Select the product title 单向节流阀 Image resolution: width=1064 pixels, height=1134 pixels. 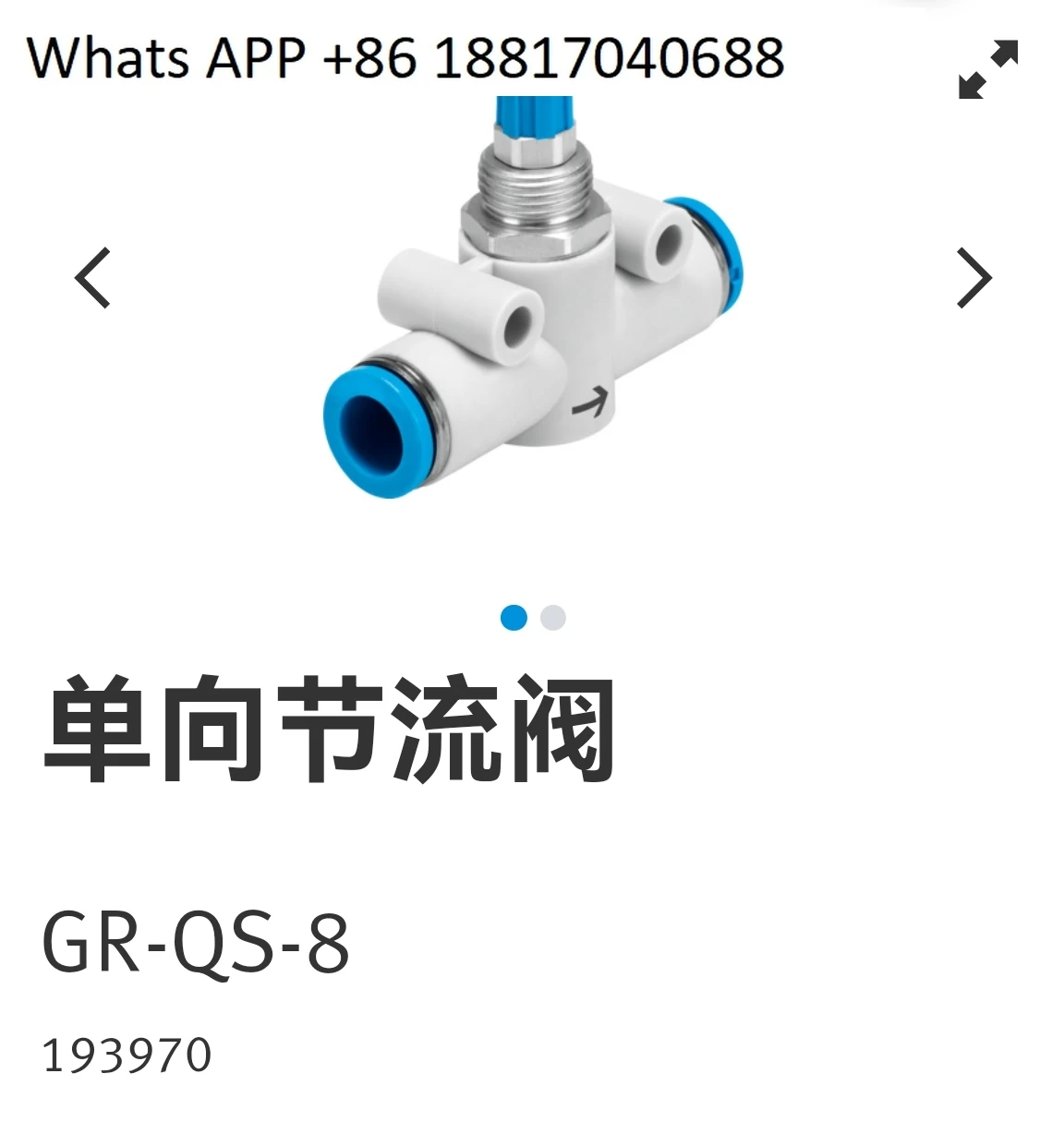330,730
